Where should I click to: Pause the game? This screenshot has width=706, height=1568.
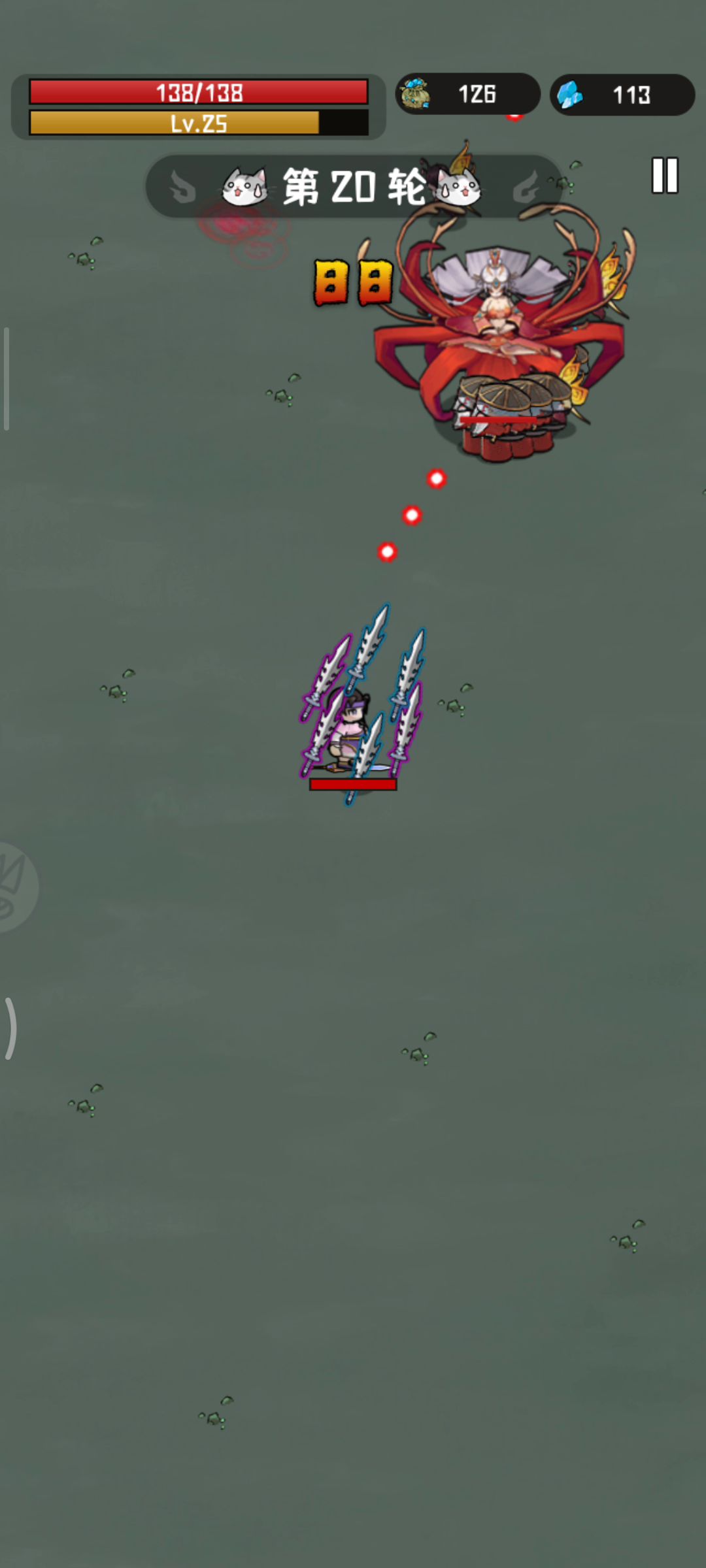[665, 175]
